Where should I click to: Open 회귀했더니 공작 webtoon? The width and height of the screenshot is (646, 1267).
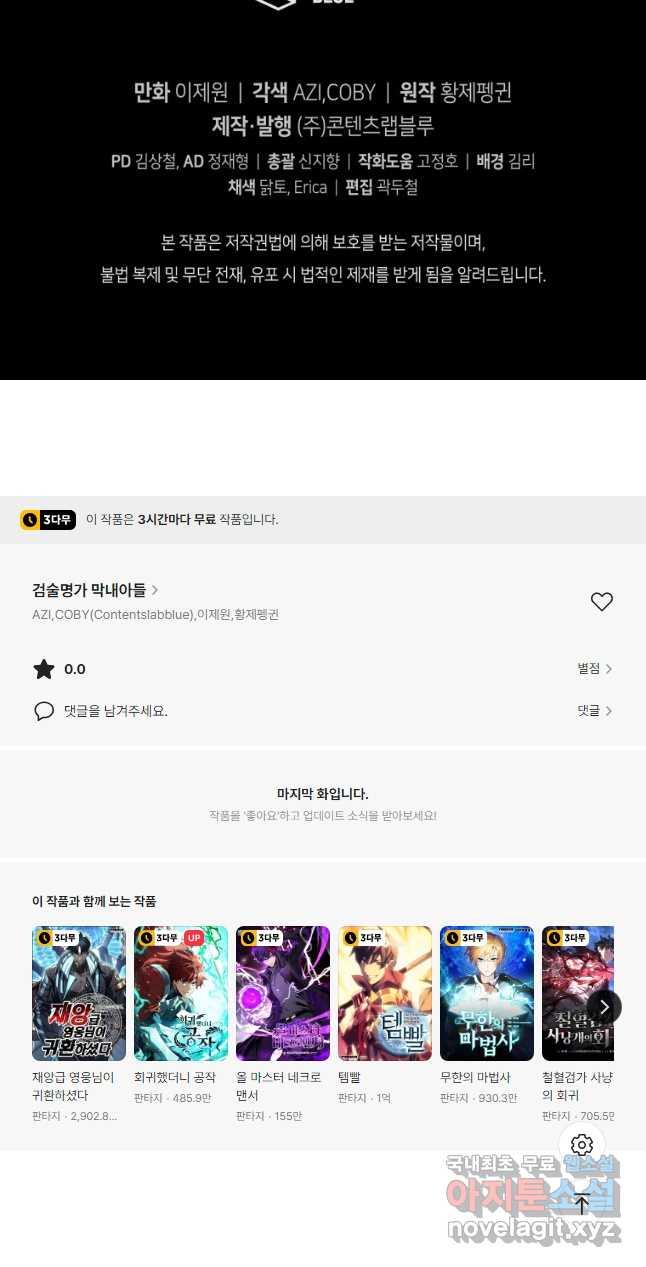coord(181,993)
